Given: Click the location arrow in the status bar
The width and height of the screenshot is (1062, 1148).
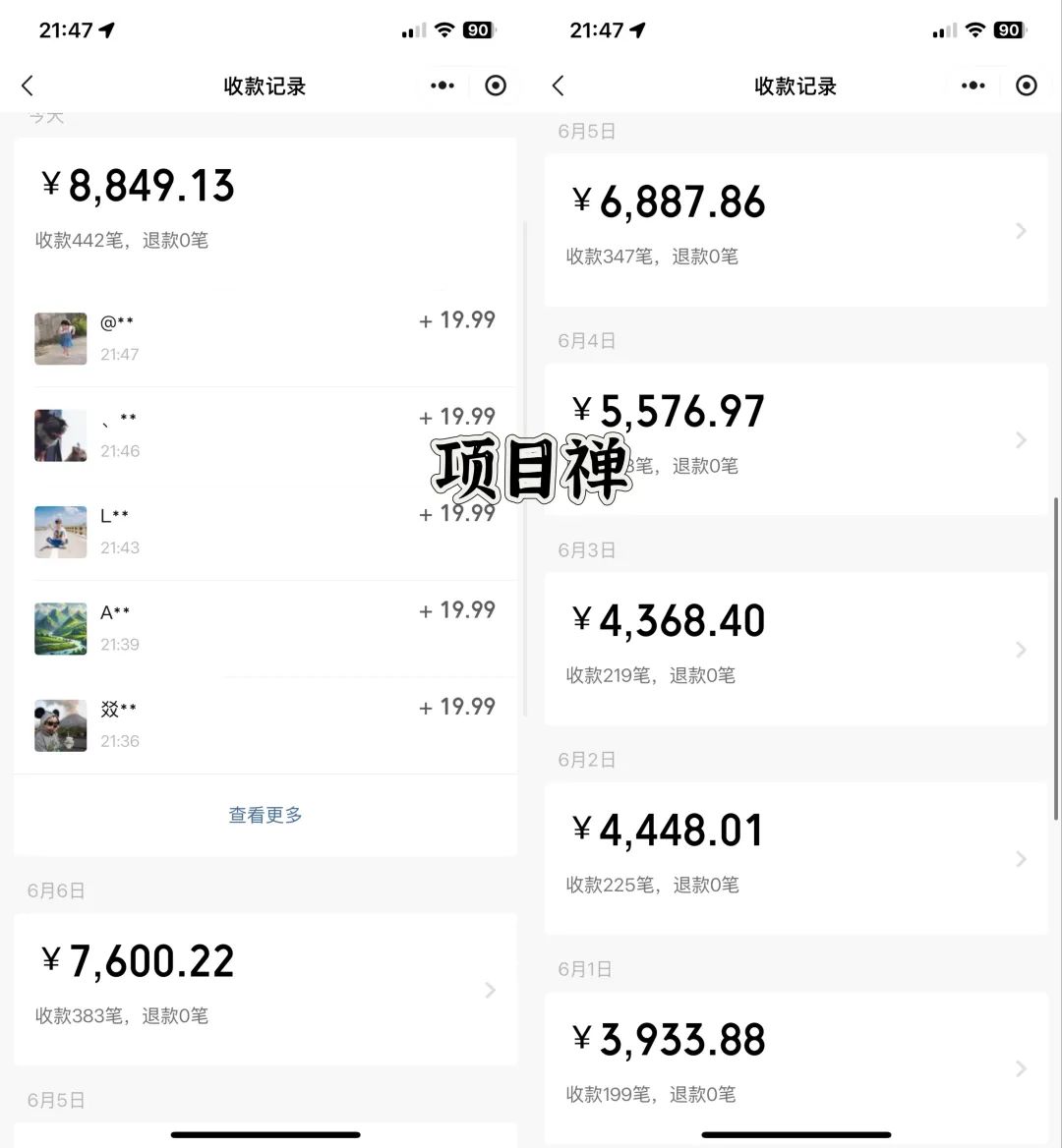Looking at the screenshot, I should 106,29.
